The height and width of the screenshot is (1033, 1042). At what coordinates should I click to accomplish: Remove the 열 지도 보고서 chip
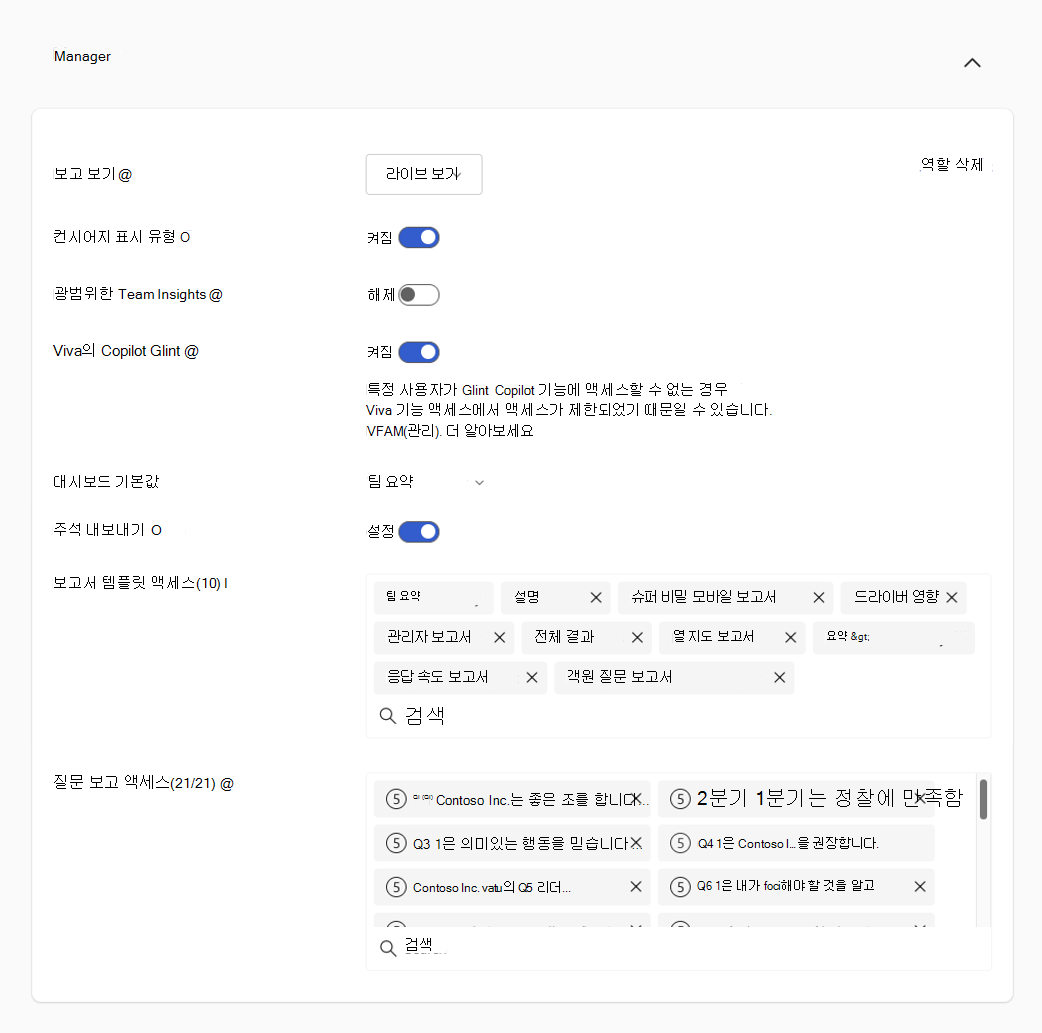[x=790, y=637]
